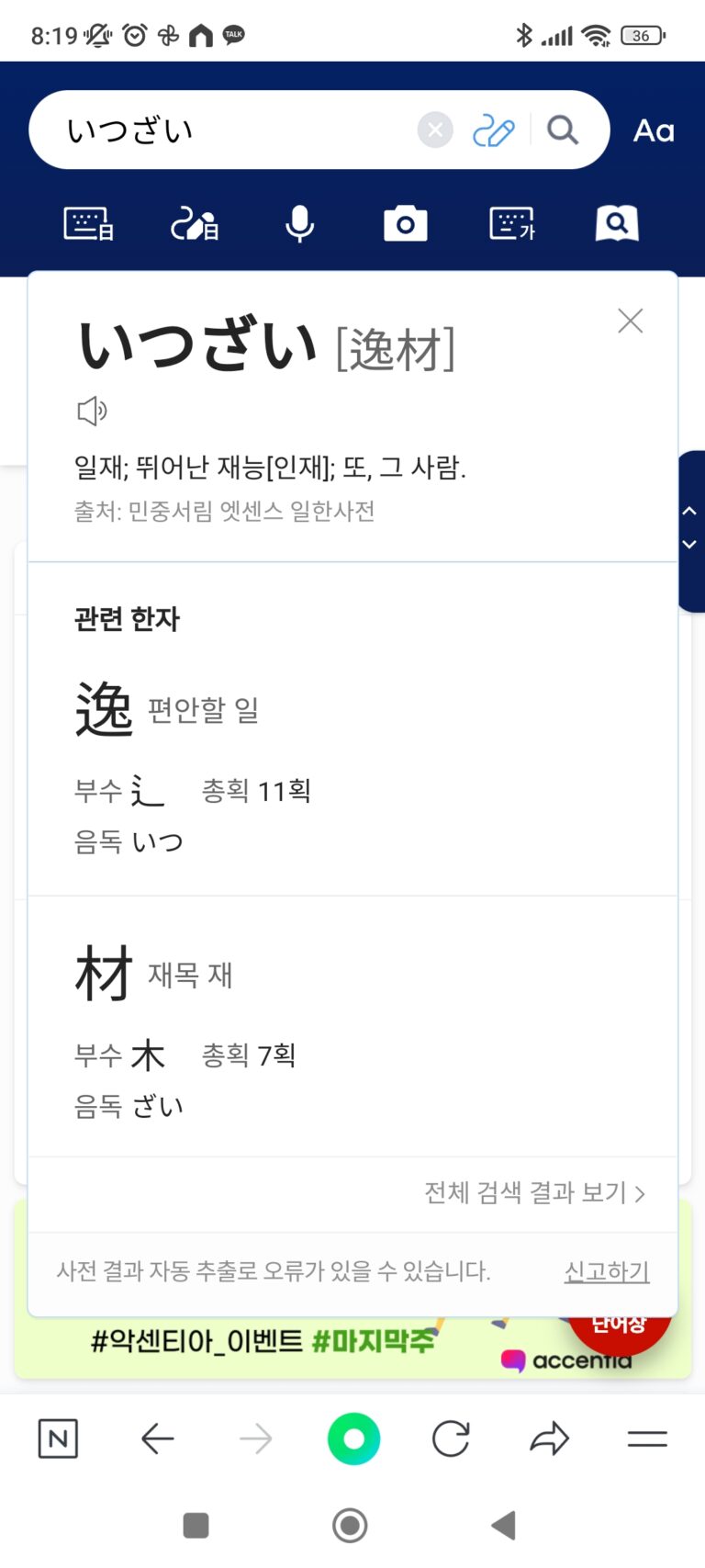Share this page
Screen dimensions: 705x1568
click(549, 1438)
